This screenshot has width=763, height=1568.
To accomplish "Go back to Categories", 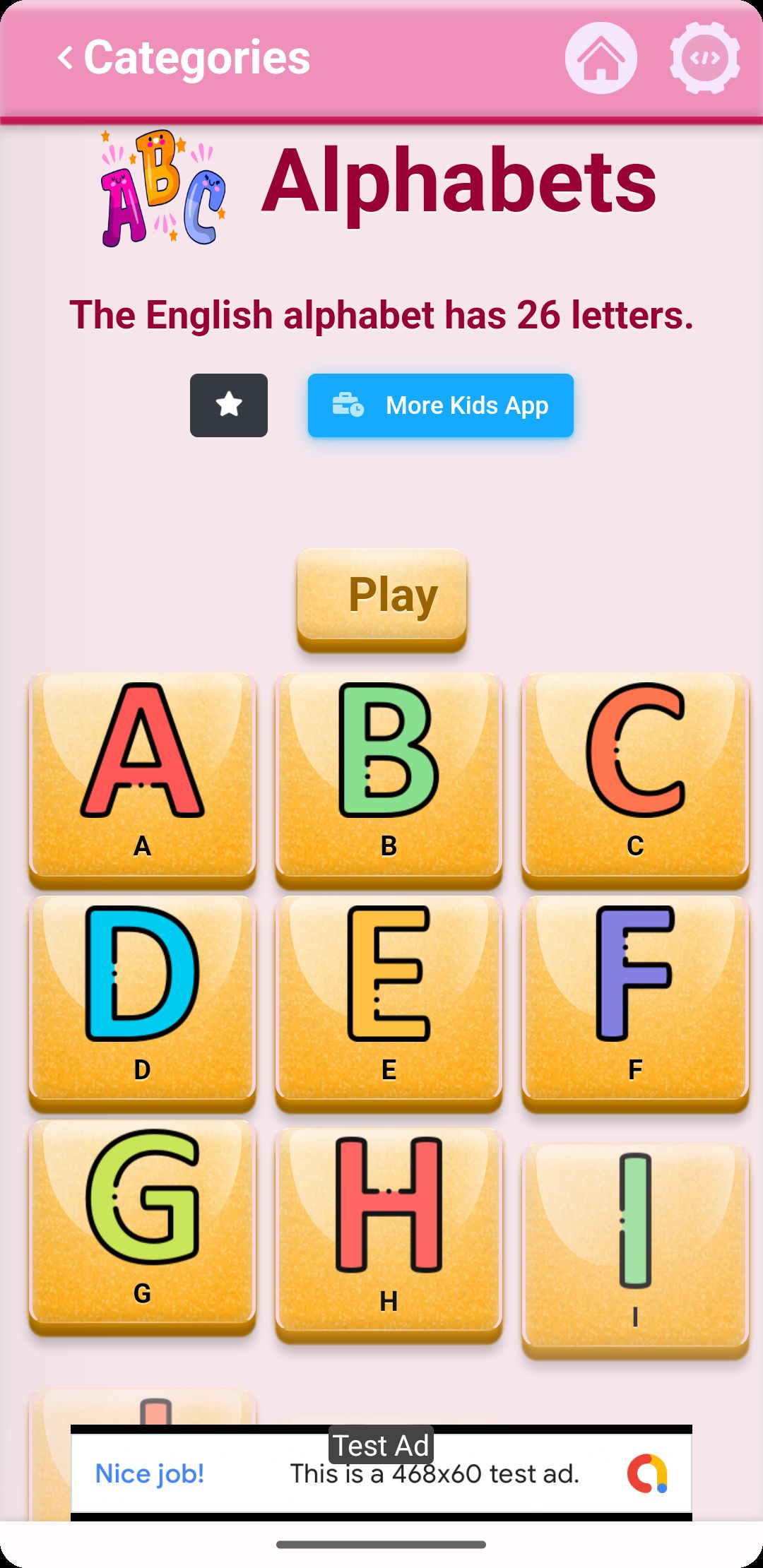I will click(x=184, y=58).
